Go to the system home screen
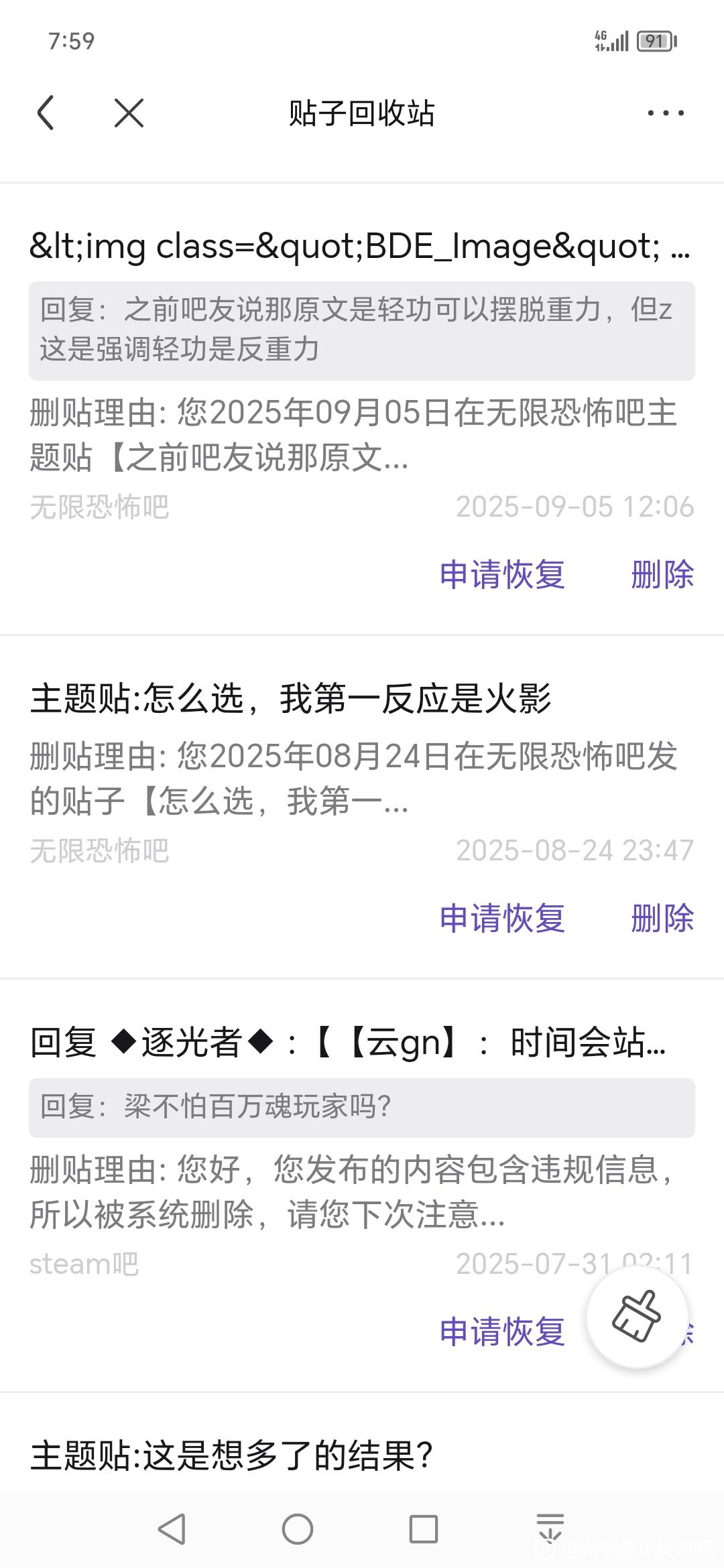The height and width of the screenshot is (1568, 724). coord(298,1529)
